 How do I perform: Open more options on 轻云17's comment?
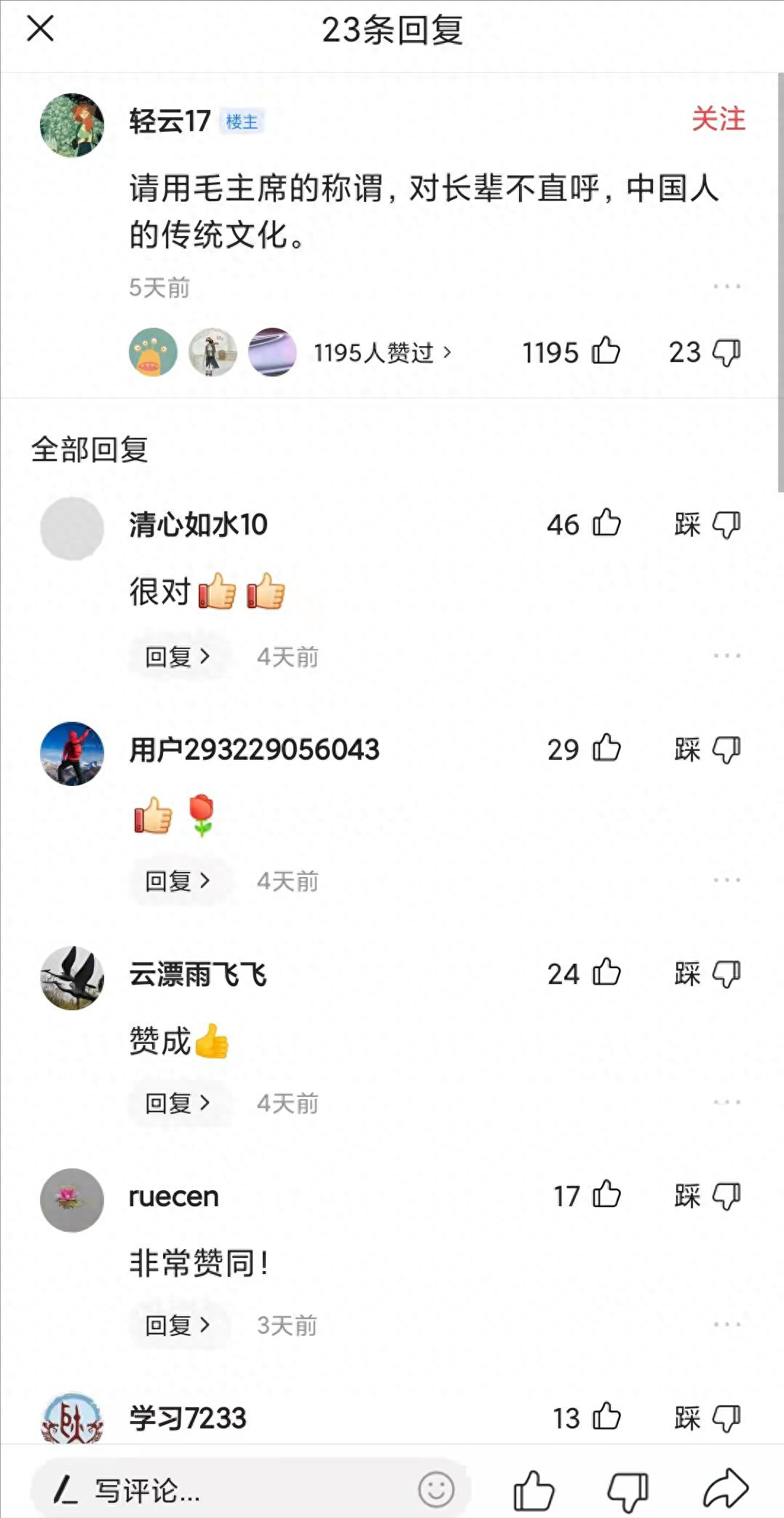[x=726, y=286]
